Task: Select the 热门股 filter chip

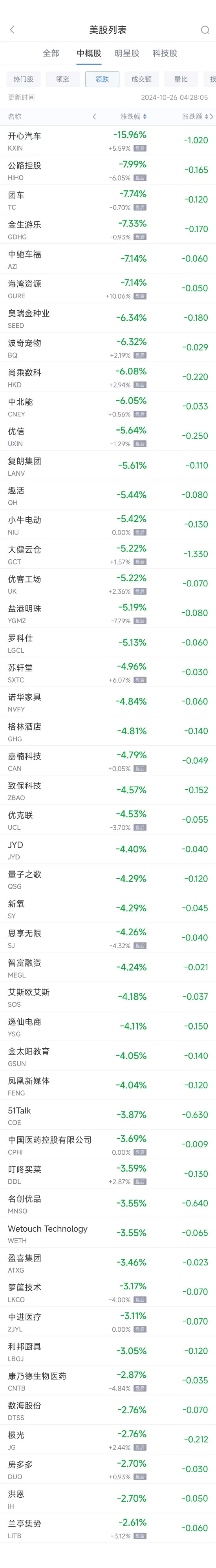Action: click(24, 79)
